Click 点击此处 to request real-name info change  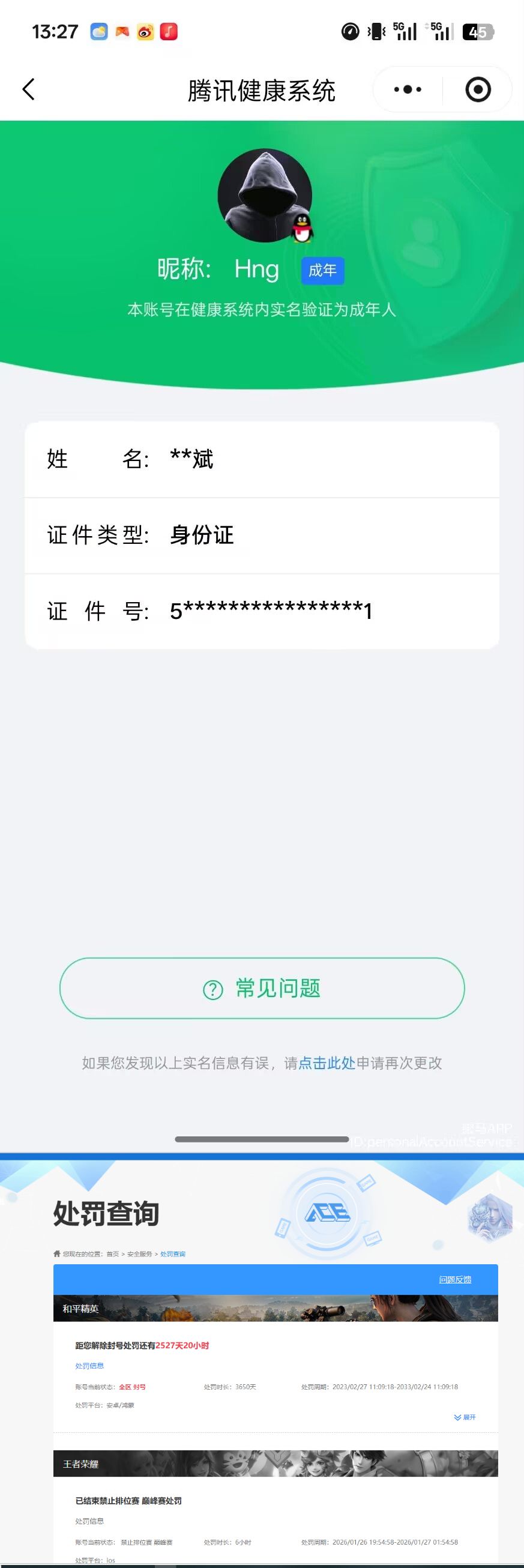(327, 1063)
